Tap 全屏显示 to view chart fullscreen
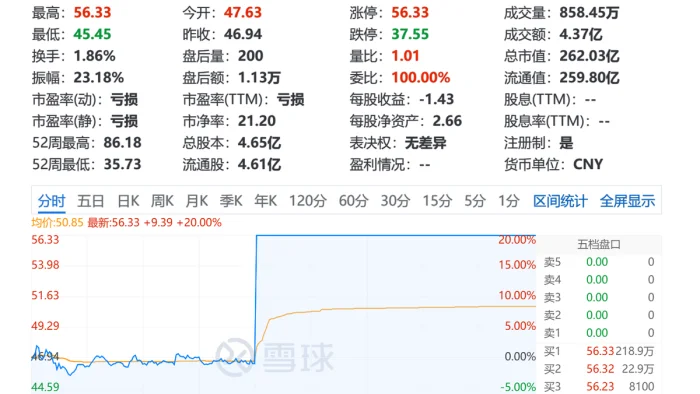Viewport: 700px width, 394px height. [627, 201]
